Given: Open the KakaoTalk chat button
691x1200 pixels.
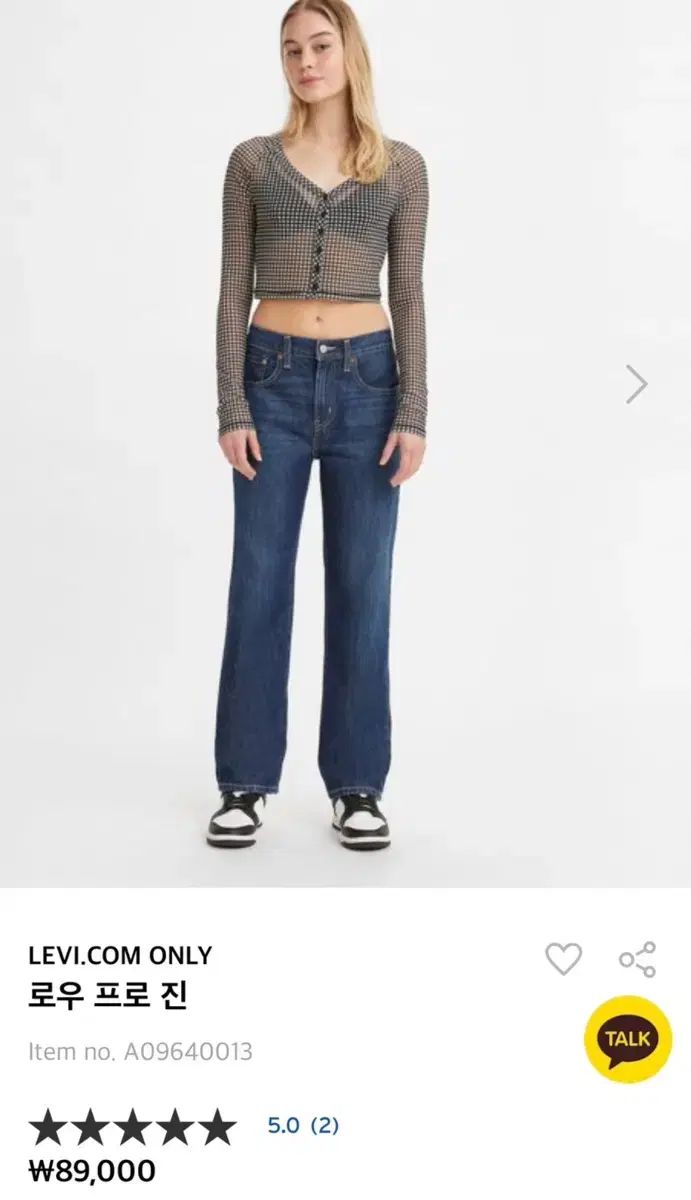Looking at the screenshot, I should 627,1039.
